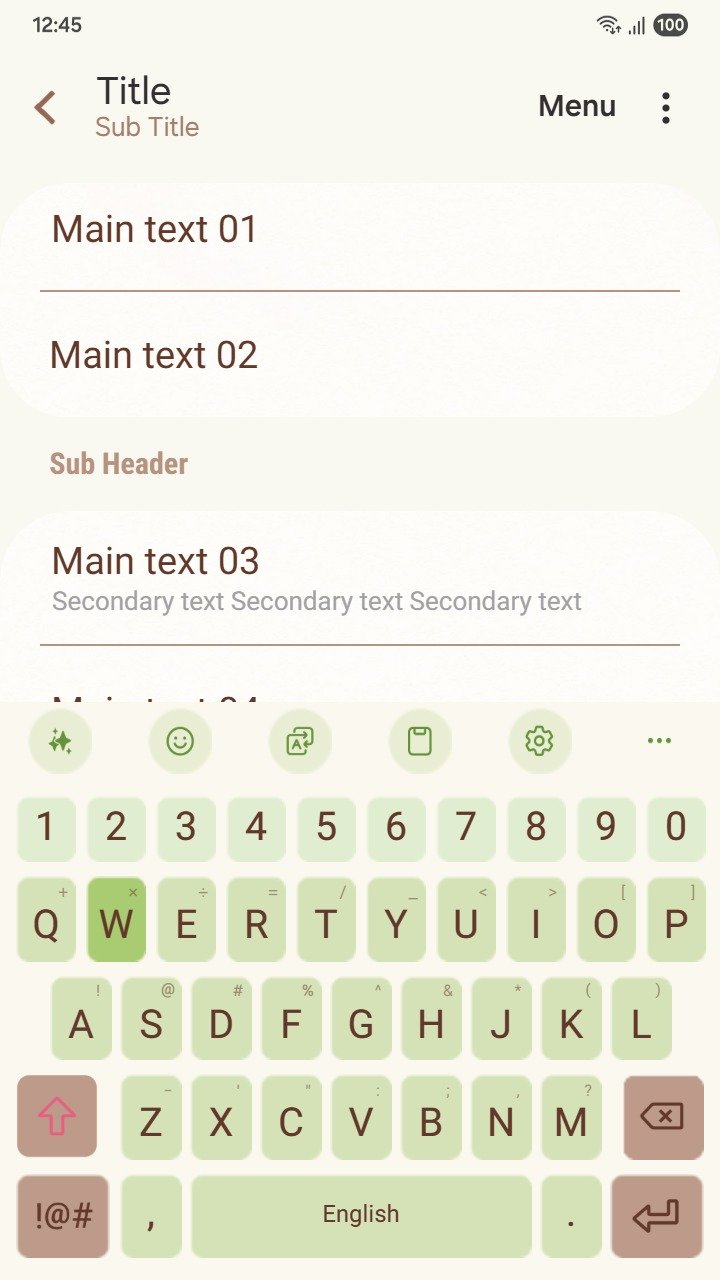
Task: Open the emoji picker on the keyboard
Action: point(180,741)
